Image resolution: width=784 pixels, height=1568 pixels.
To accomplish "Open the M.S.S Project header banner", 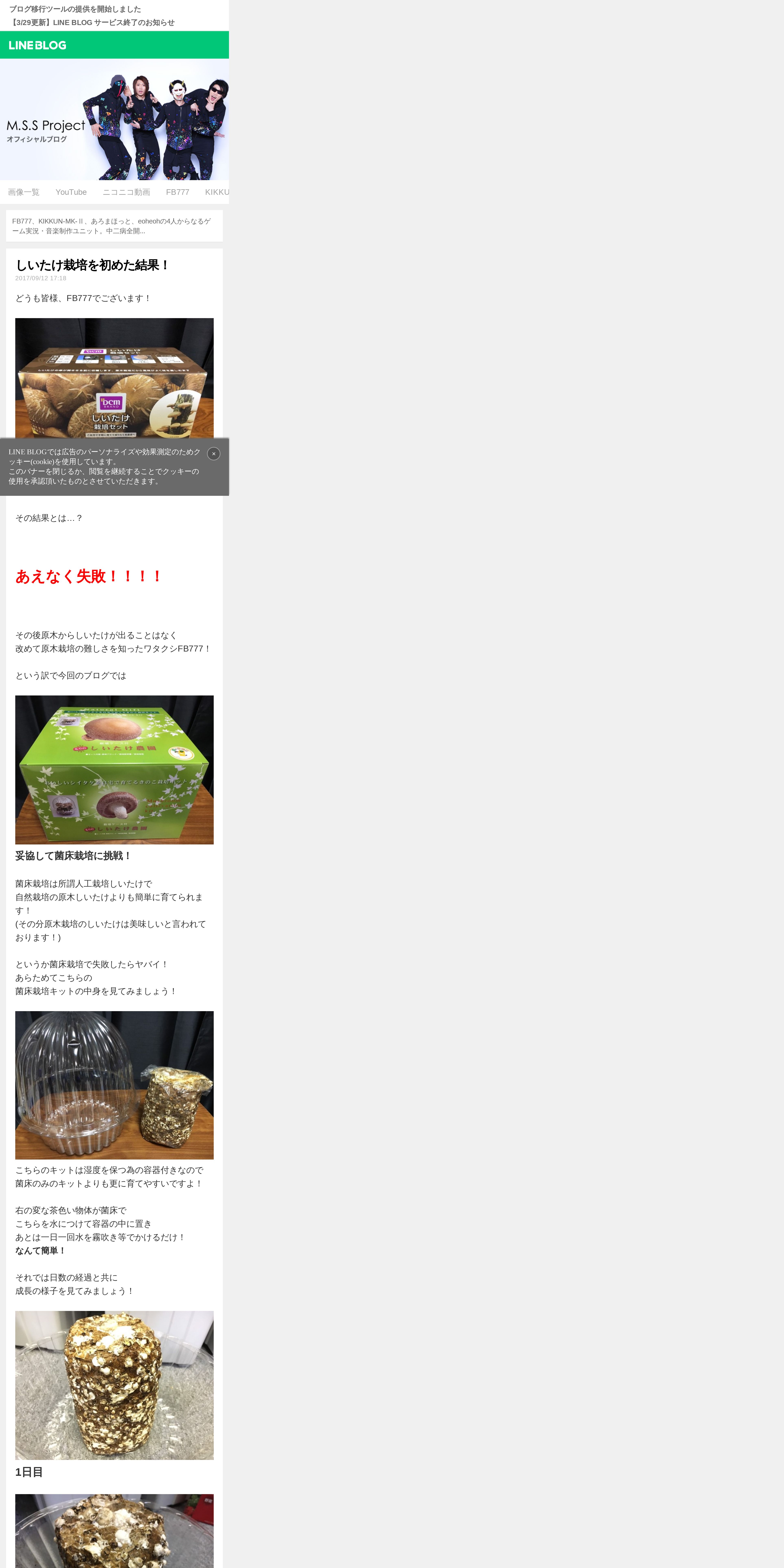I will pos(114,119).
